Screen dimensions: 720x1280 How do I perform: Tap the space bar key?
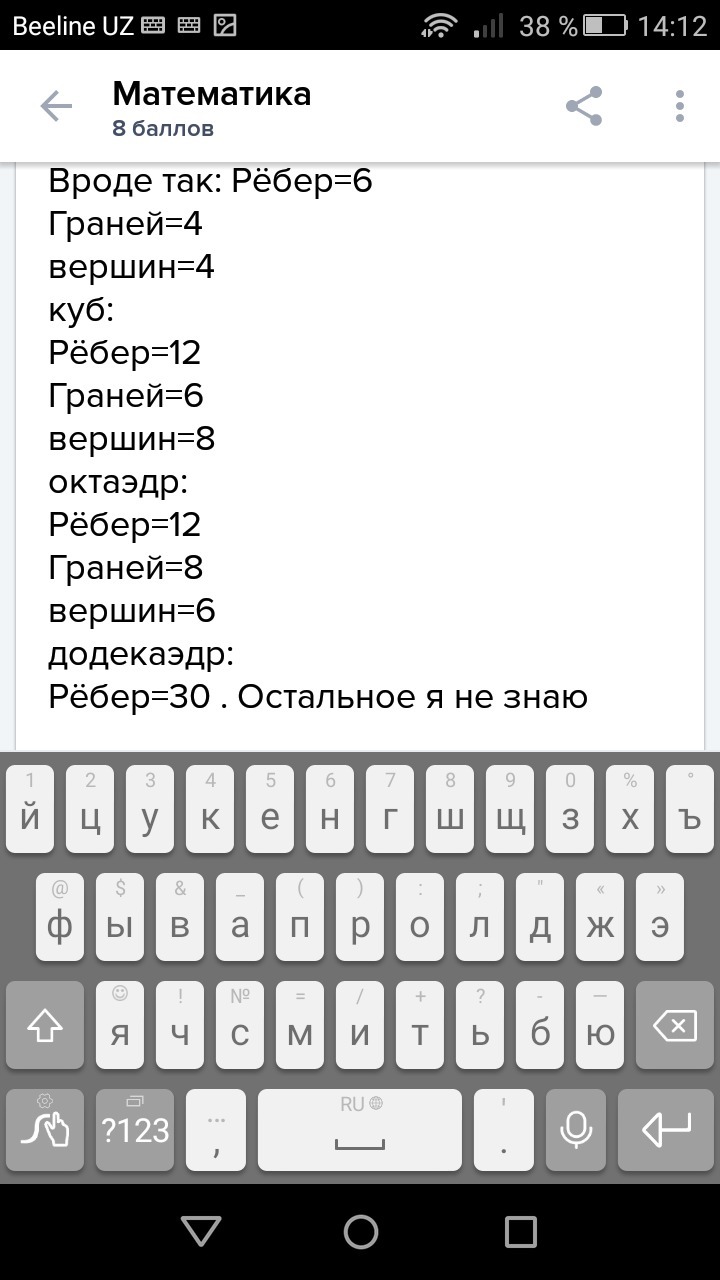coord(360,1130)
